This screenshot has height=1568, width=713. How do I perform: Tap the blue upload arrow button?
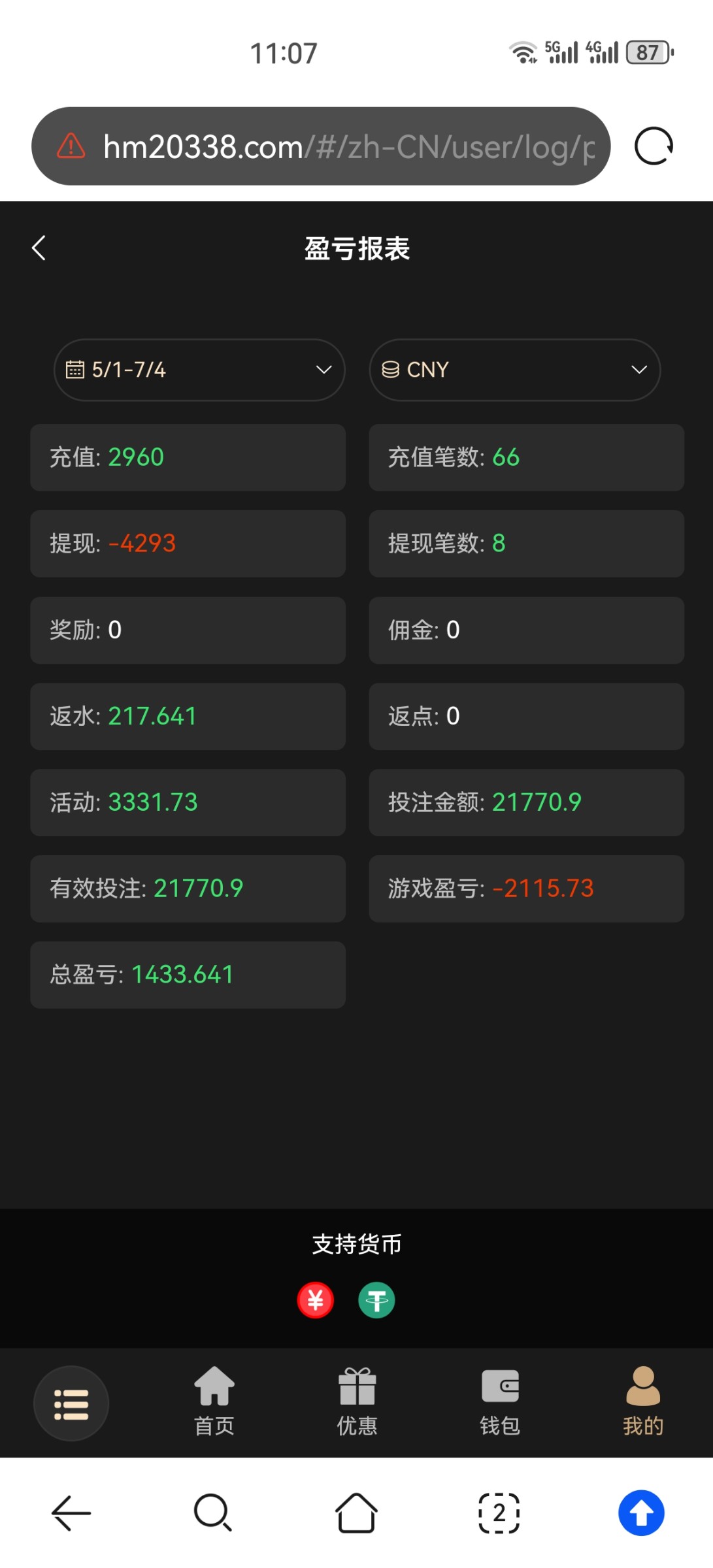coord(641,1512)
